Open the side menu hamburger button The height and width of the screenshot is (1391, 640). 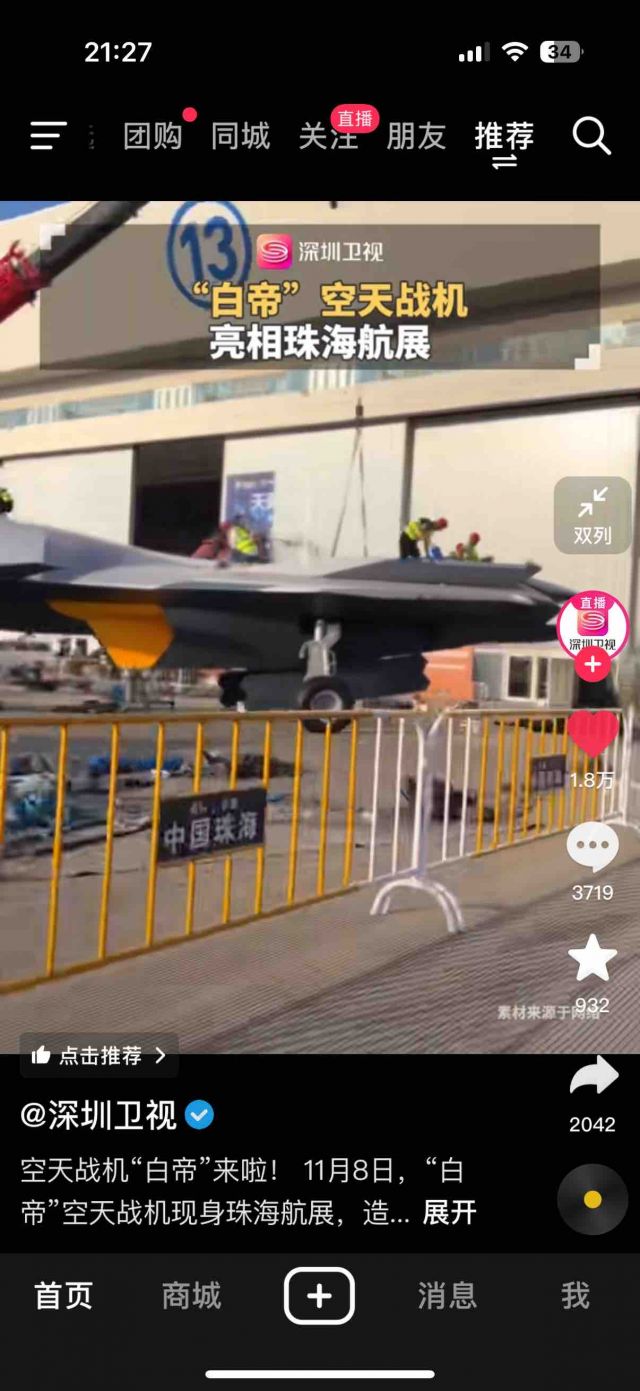click(48, 136)
